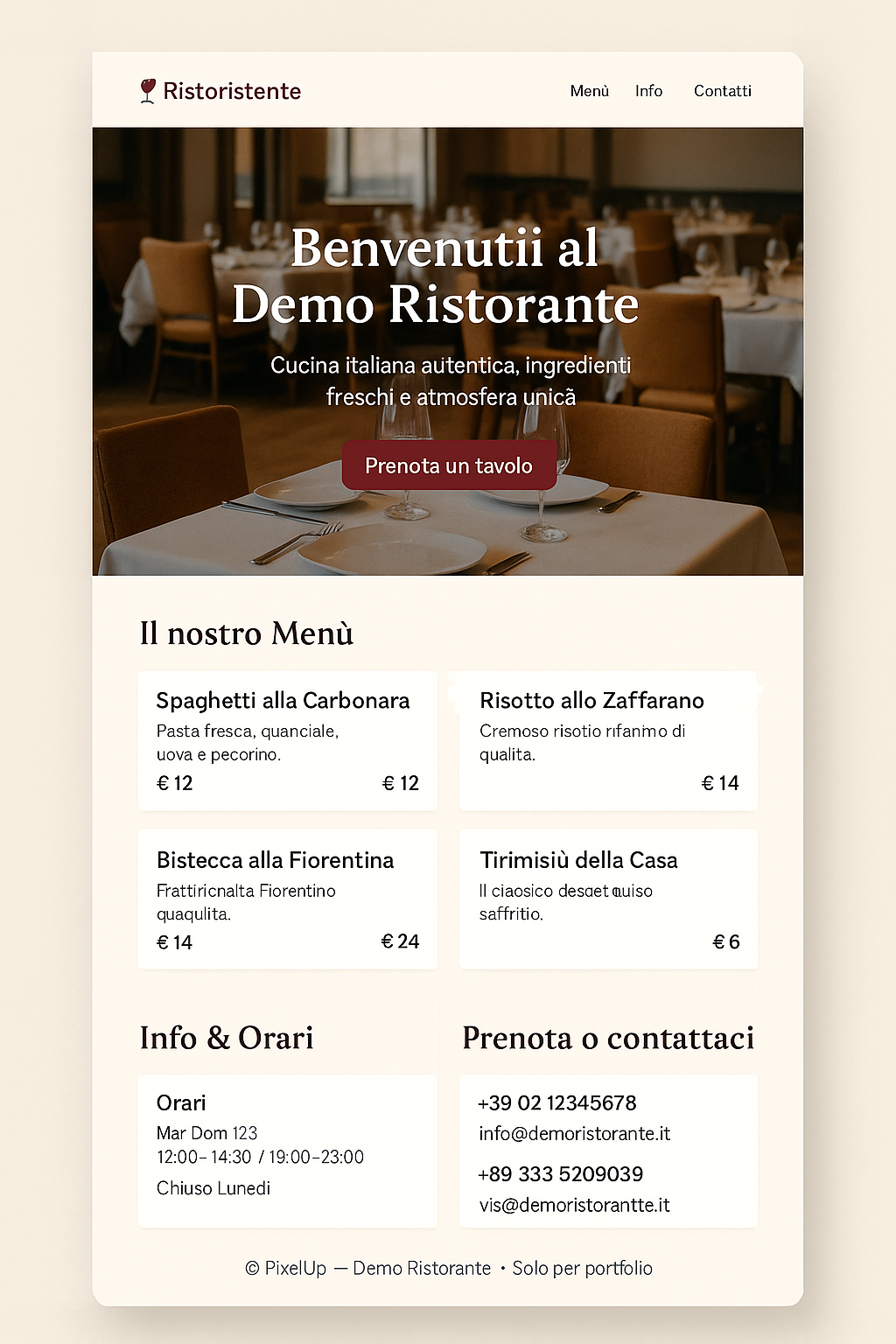Open the Contatti link in header
The height and width of the screenshot is (1344, 896).
(722, 91)
